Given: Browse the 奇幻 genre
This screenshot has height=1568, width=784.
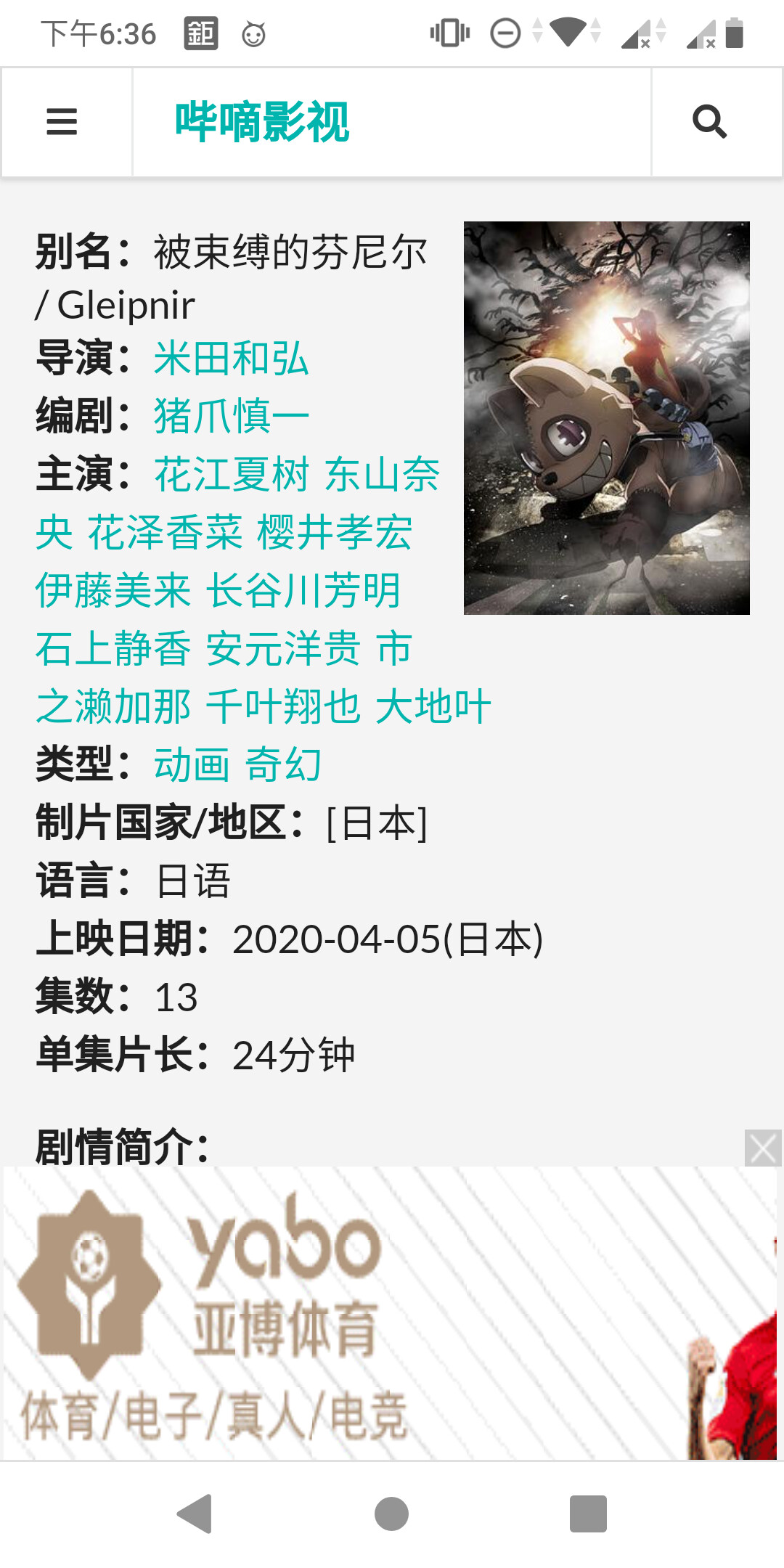Looking at the screenshot, I should coord(283,765).
